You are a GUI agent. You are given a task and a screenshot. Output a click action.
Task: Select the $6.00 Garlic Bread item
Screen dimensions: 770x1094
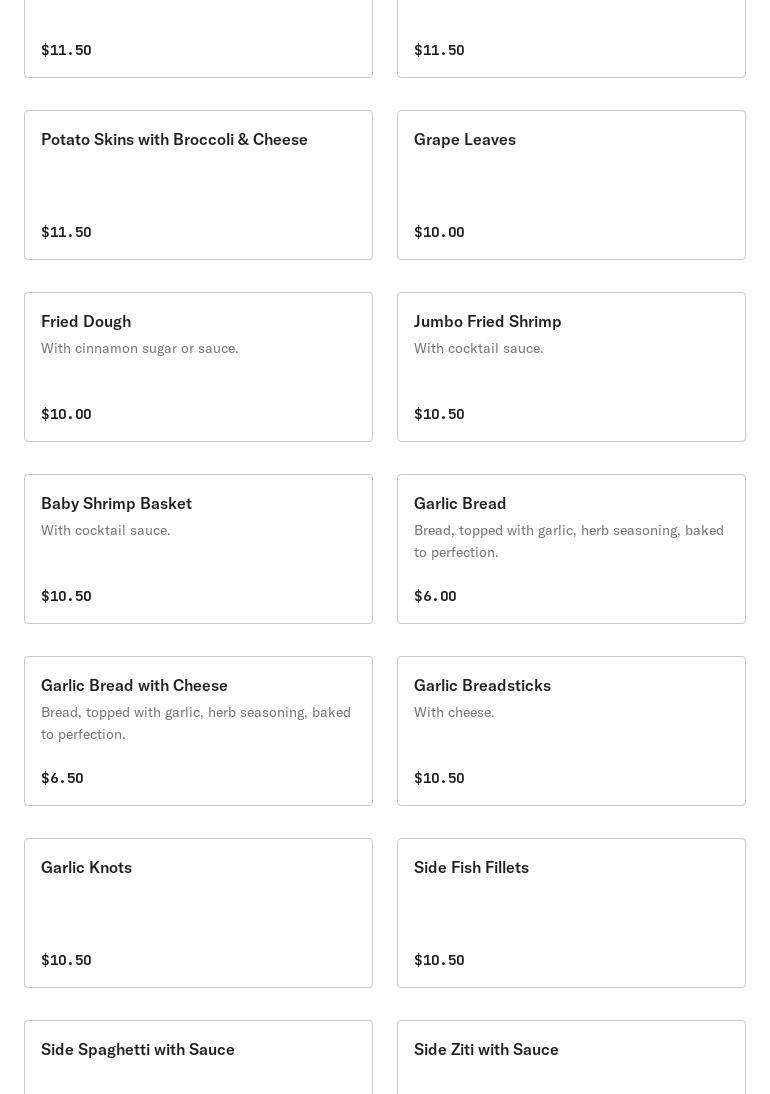coord(571,549)
